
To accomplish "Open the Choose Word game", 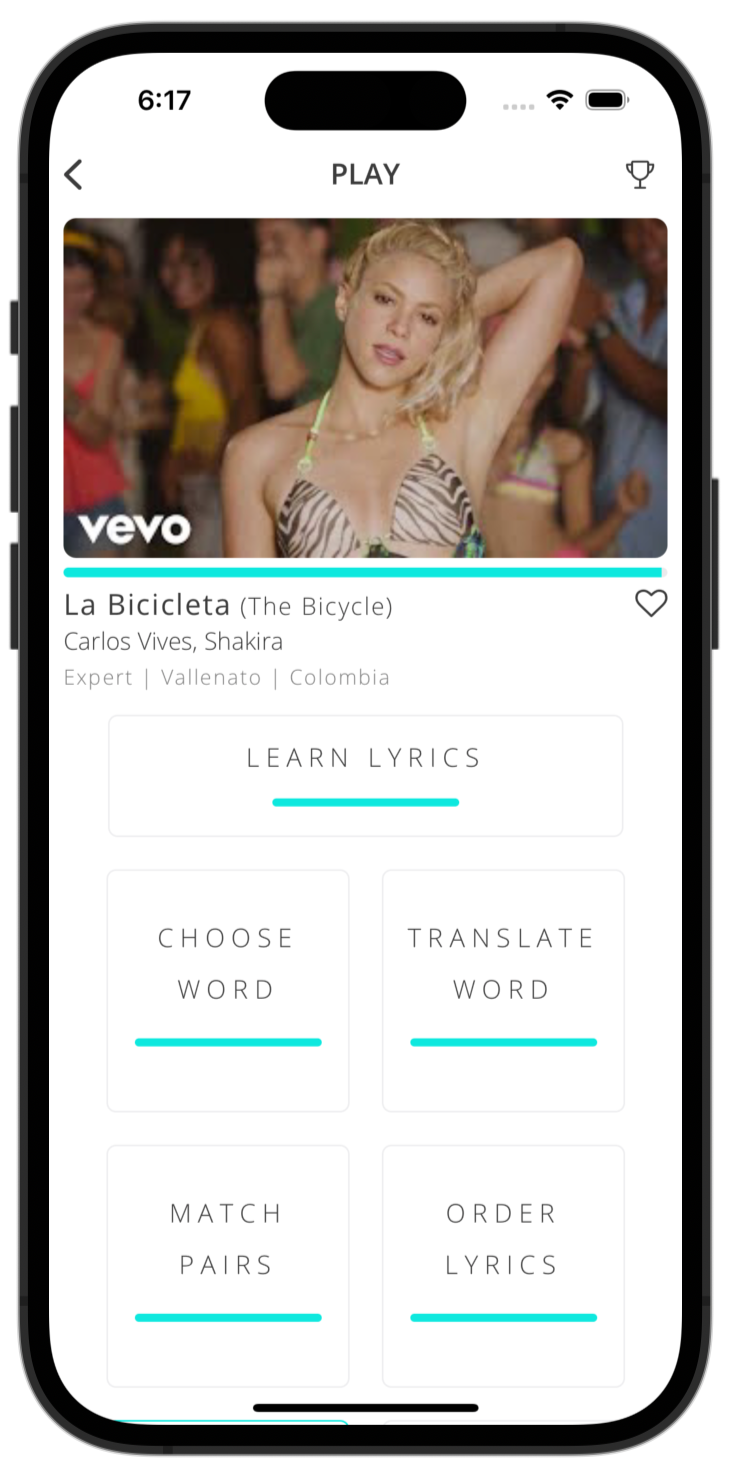I will [x=228, y=990].
